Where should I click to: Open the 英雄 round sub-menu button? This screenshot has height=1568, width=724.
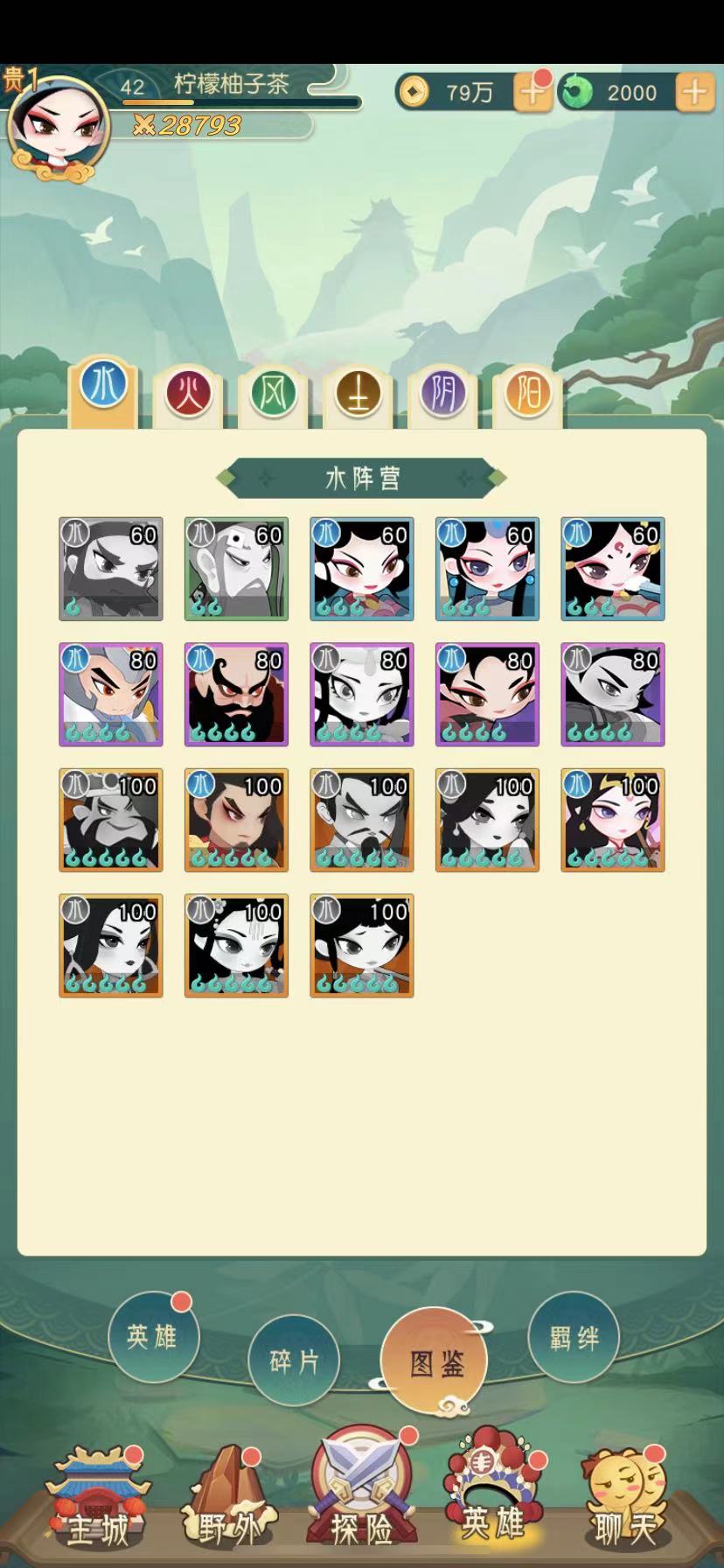tap(153, 1336)
